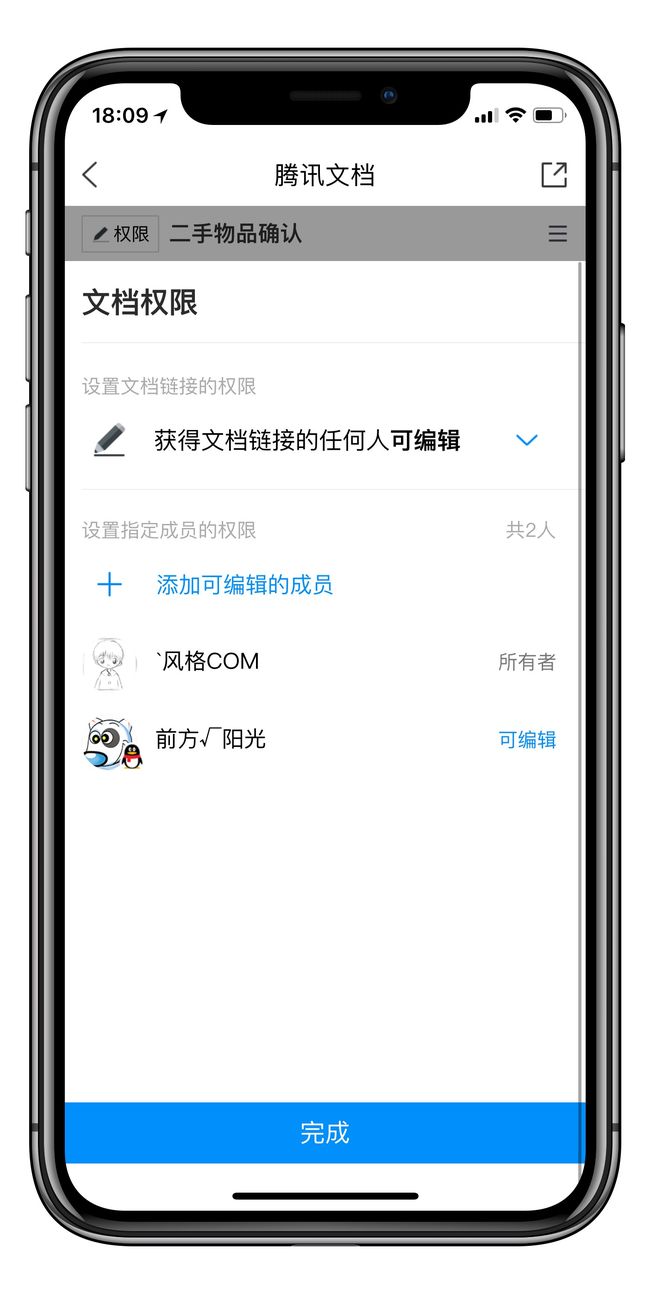Open the share icon in the header
Image resolution: width=650 pixels, height=1294 pixels.
click(554, 174)
